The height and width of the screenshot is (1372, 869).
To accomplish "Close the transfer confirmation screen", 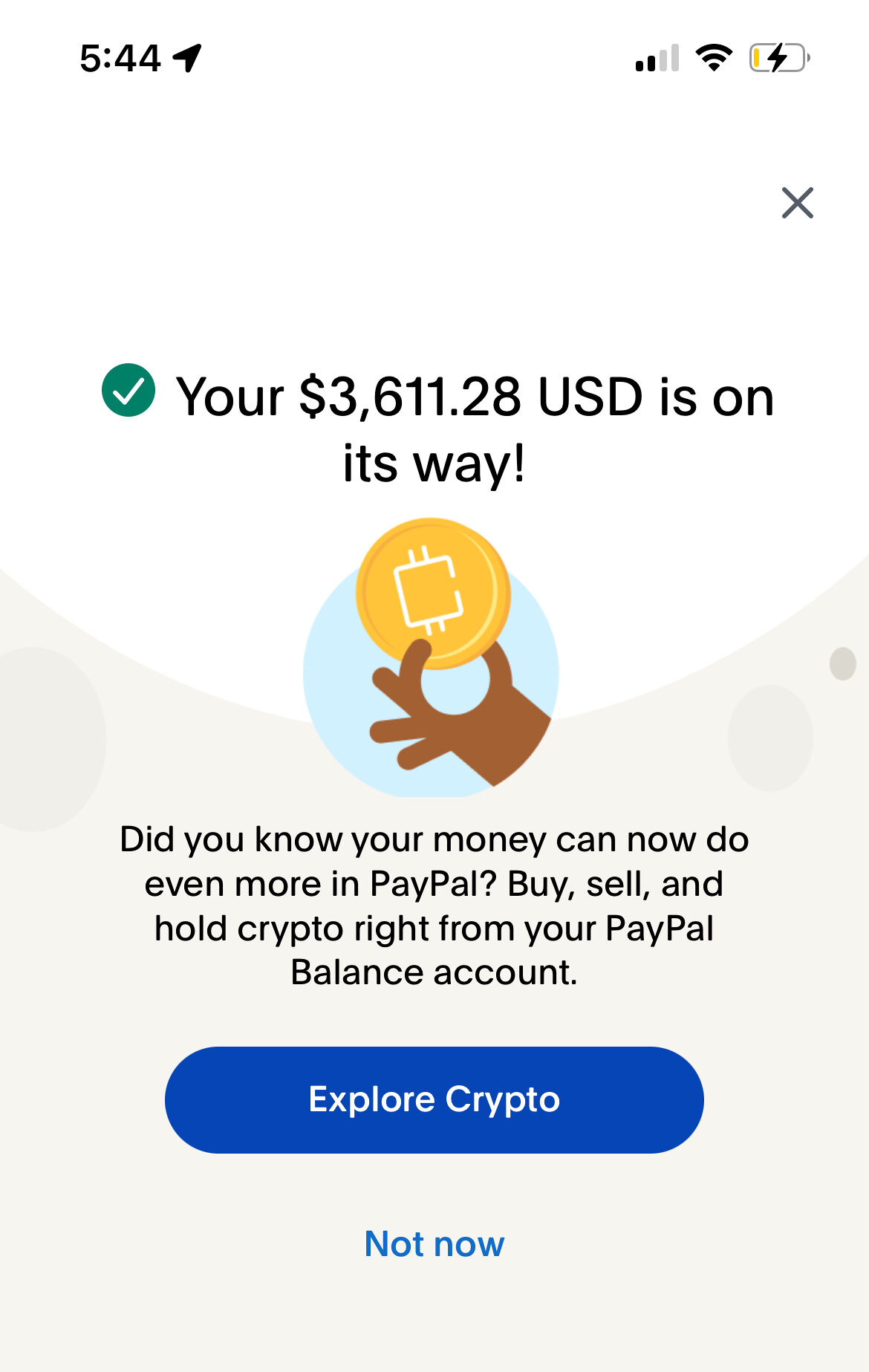I will coord(797,203).
